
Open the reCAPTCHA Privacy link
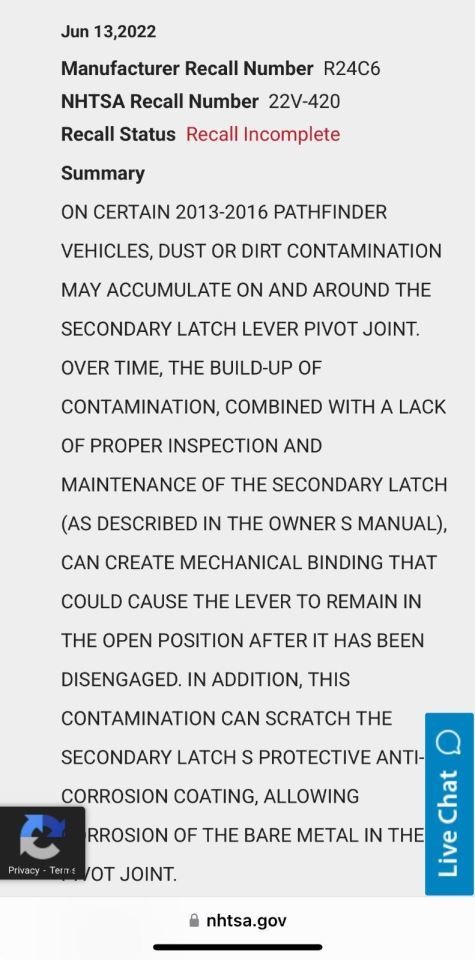(24, 870)
